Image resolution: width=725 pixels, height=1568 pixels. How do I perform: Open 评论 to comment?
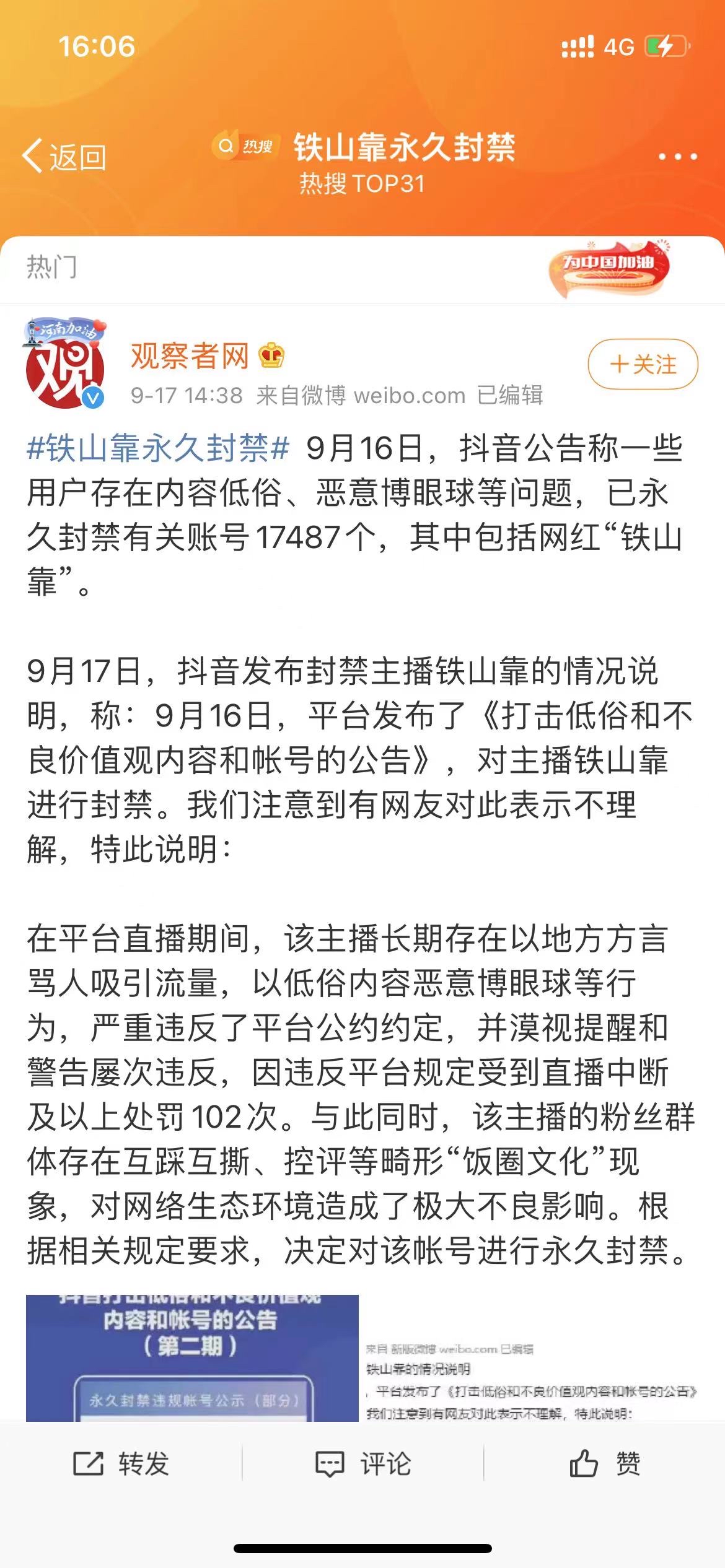362,1464
